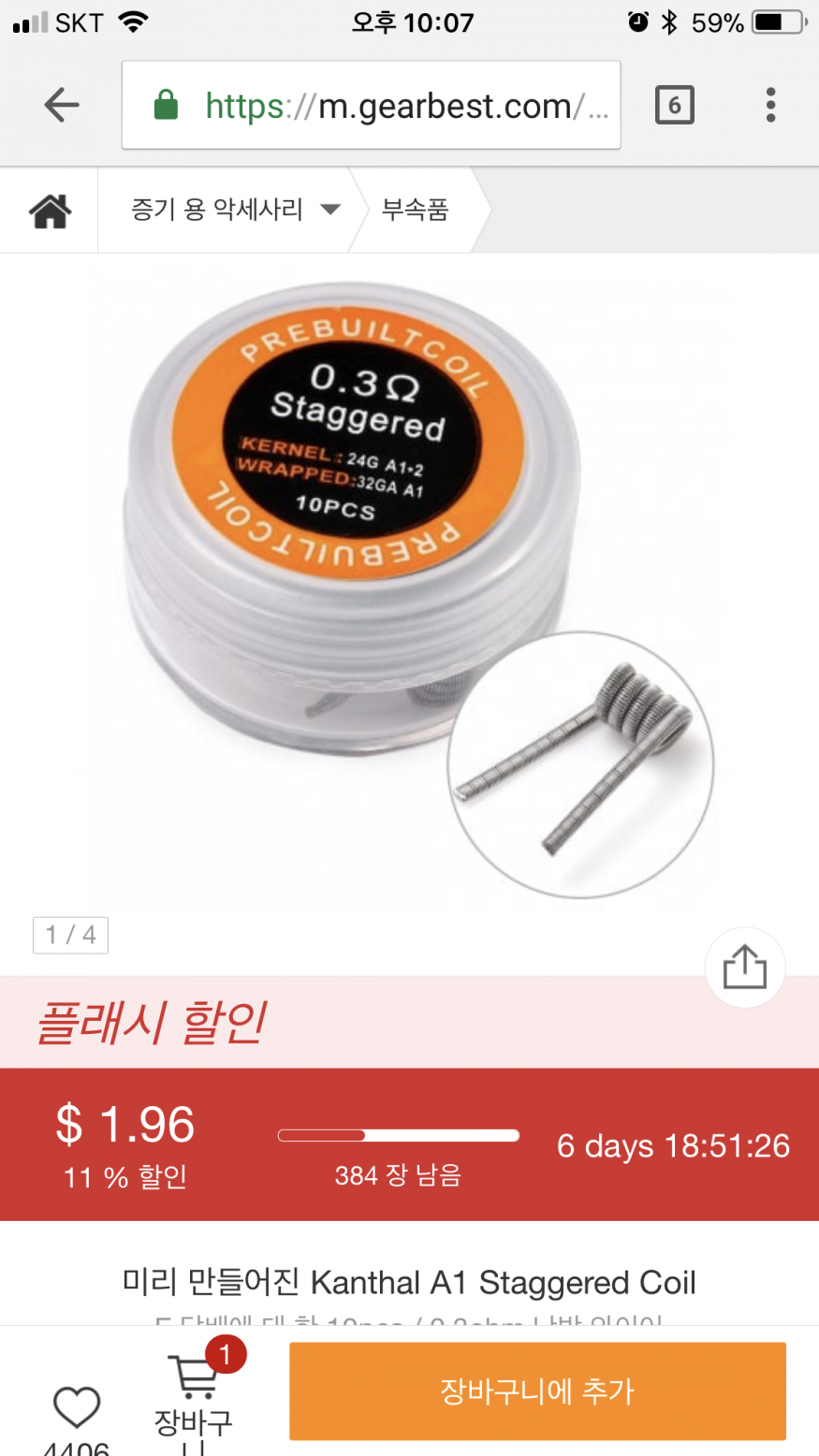This screenshot has width=819, height=1456.
Task: Open the browser overflow menu
Action: (x=770, y=105)
